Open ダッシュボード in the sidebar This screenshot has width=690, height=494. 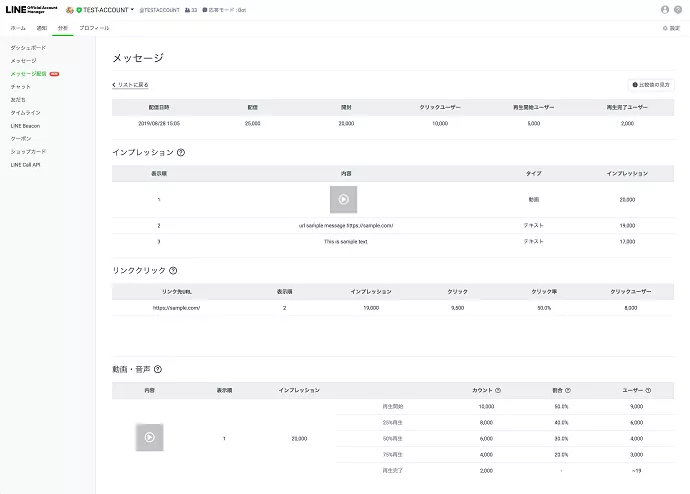coord(28,47)
